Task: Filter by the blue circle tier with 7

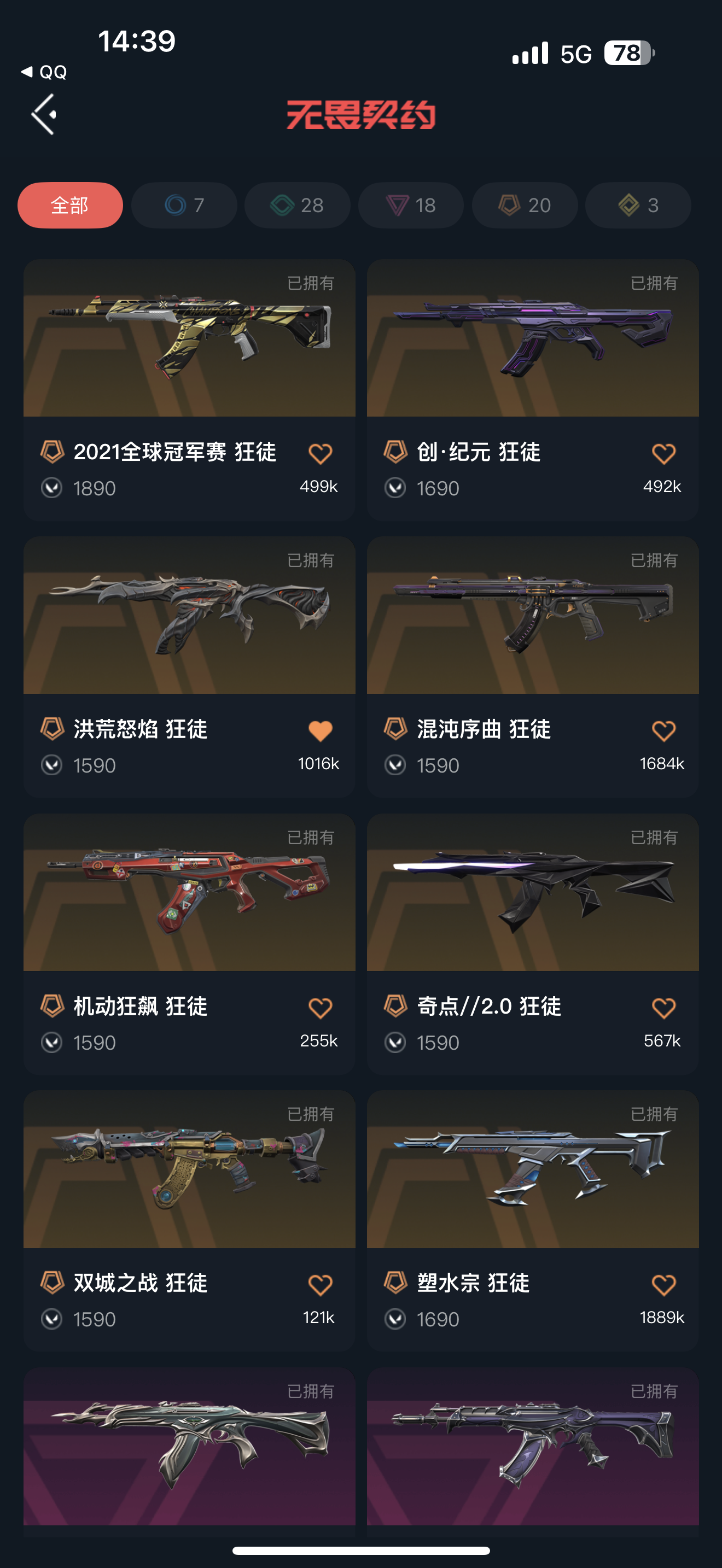Action: (184, 205)
